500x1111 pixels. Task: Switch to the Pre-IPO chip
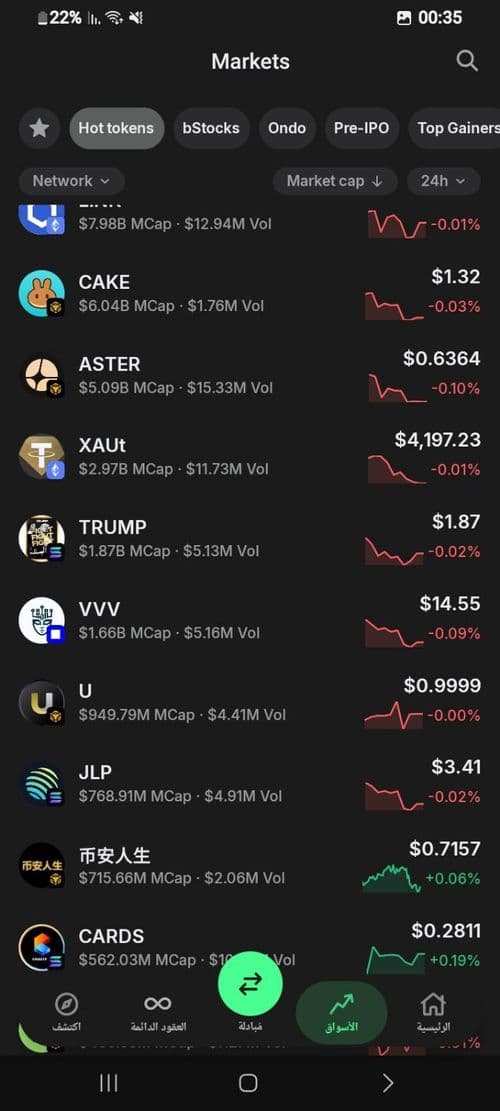pyautogui.click(x=362, y=128)
